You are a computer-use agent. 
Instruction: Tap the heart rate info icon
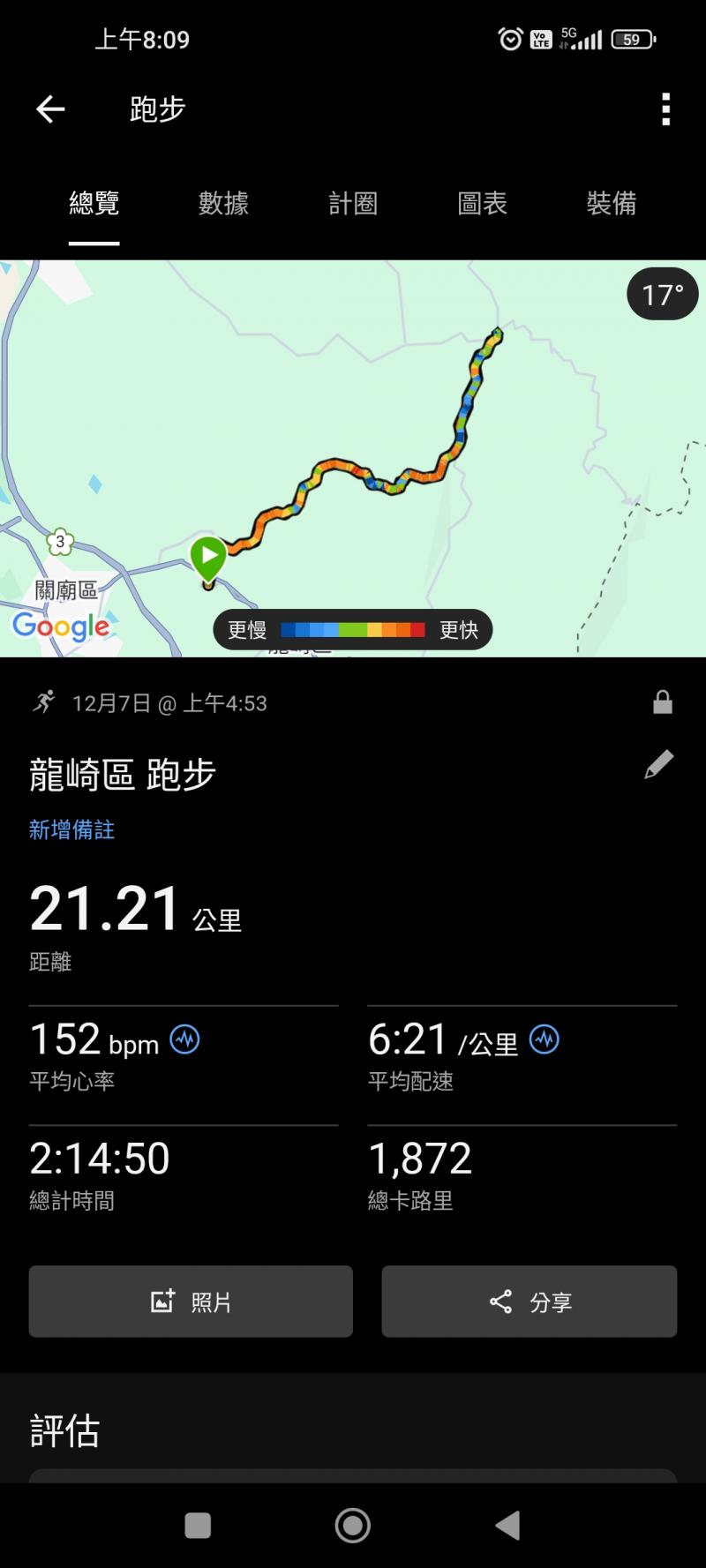pos(184,1039)
